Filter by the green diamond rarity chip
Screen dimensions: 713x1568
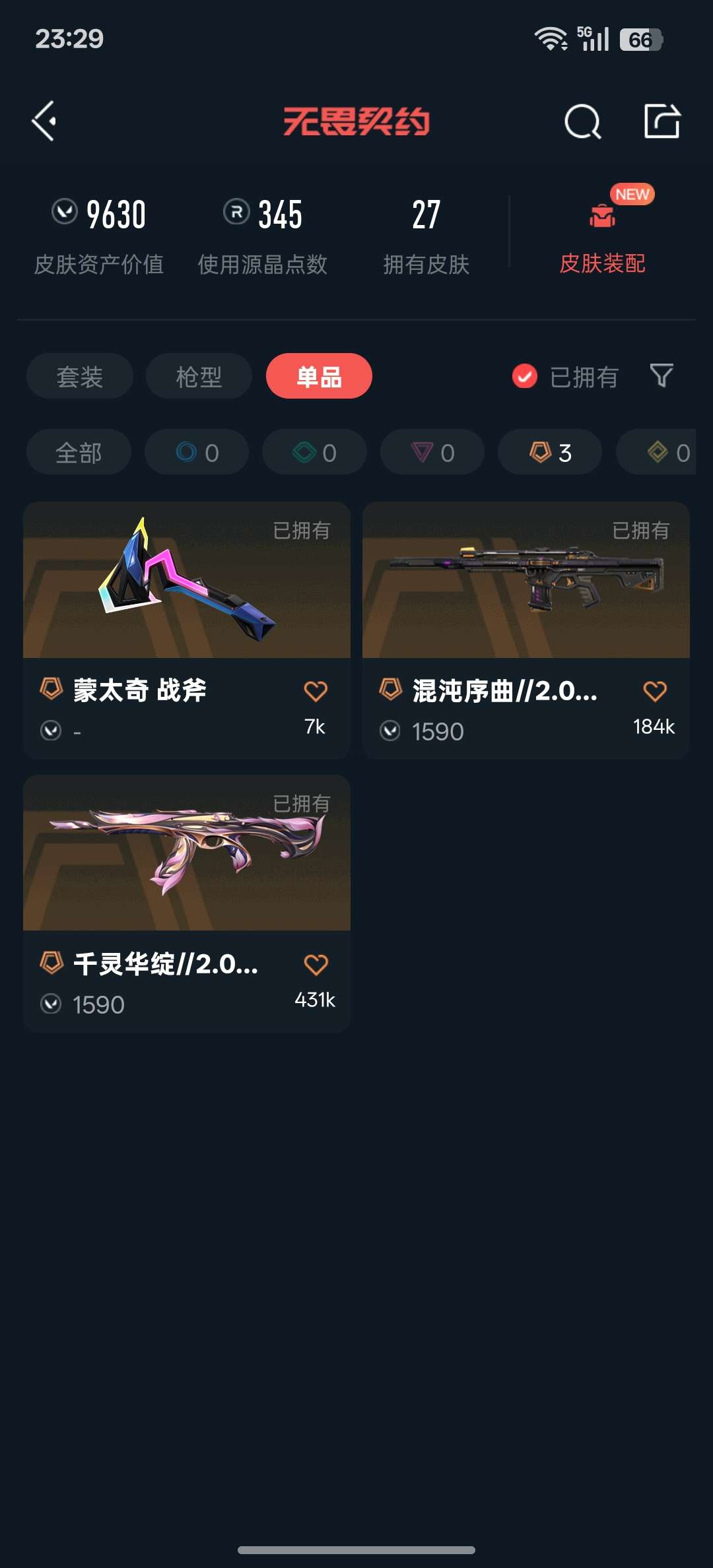(x=314, y=452)
